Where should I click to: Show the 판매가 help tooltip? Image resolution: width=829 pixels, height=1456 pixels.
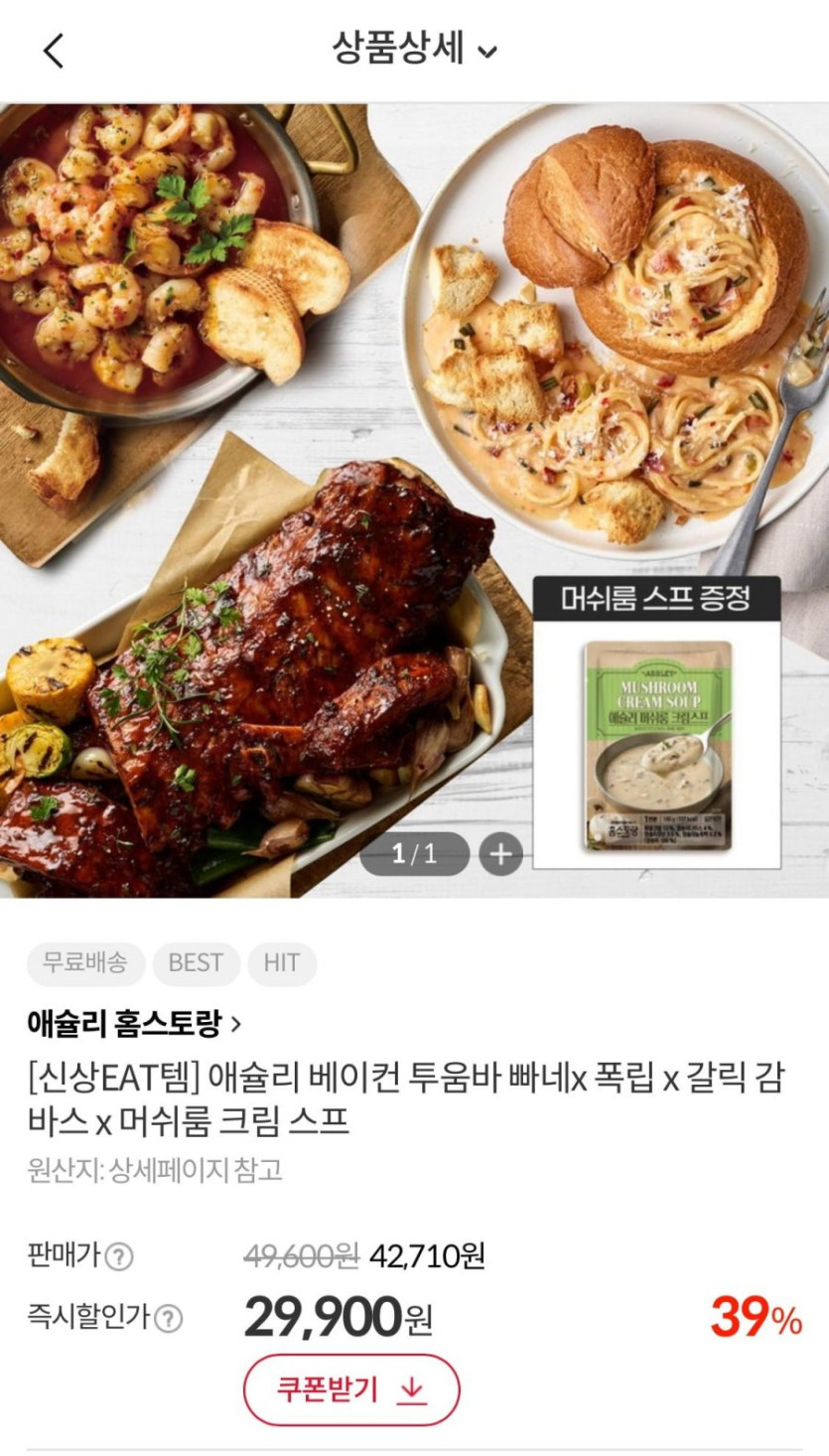pos(119,1257)
